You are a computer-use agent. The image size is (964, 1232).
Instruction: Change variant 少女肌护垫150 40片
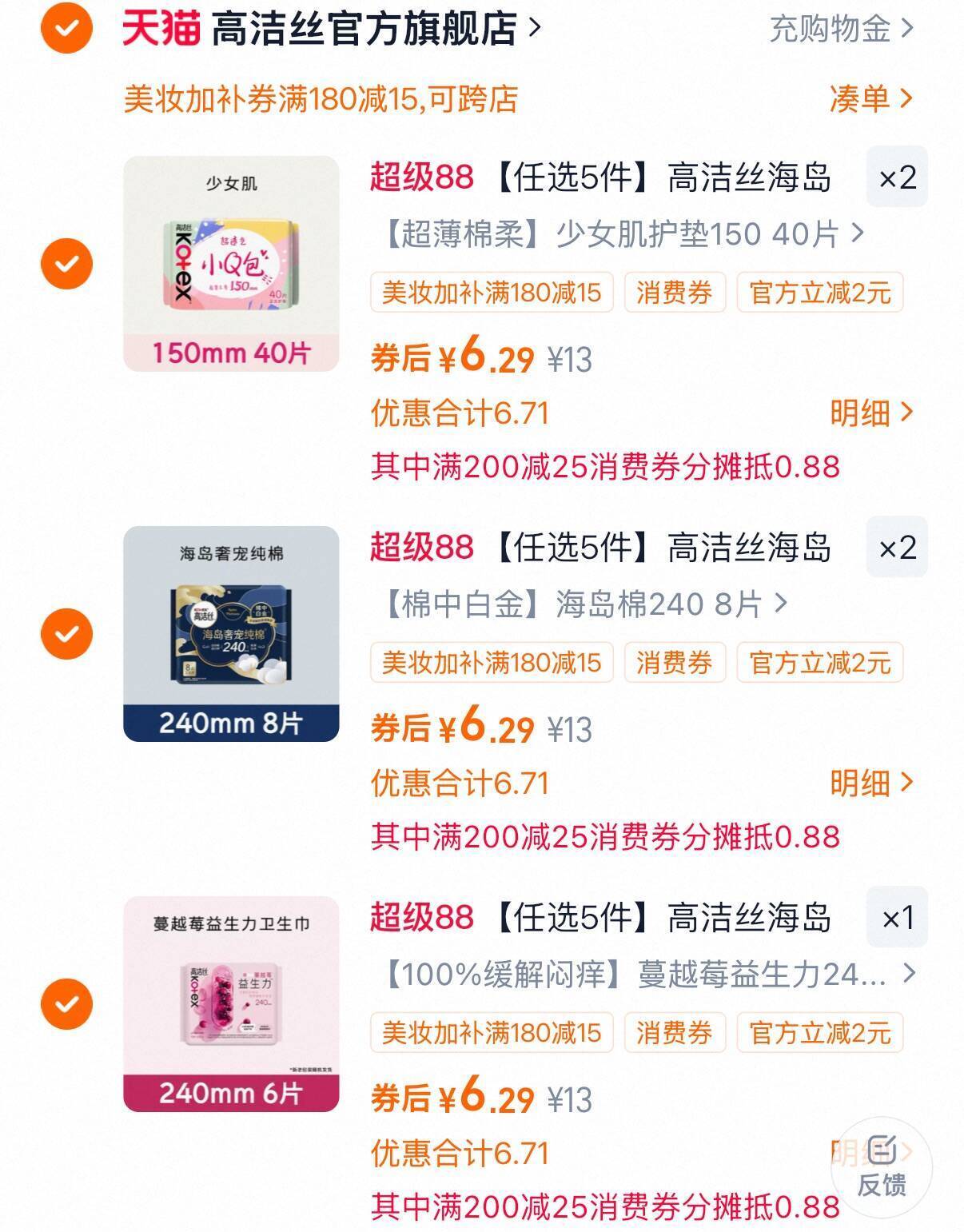pyautogui.click(x=623, y=234)
